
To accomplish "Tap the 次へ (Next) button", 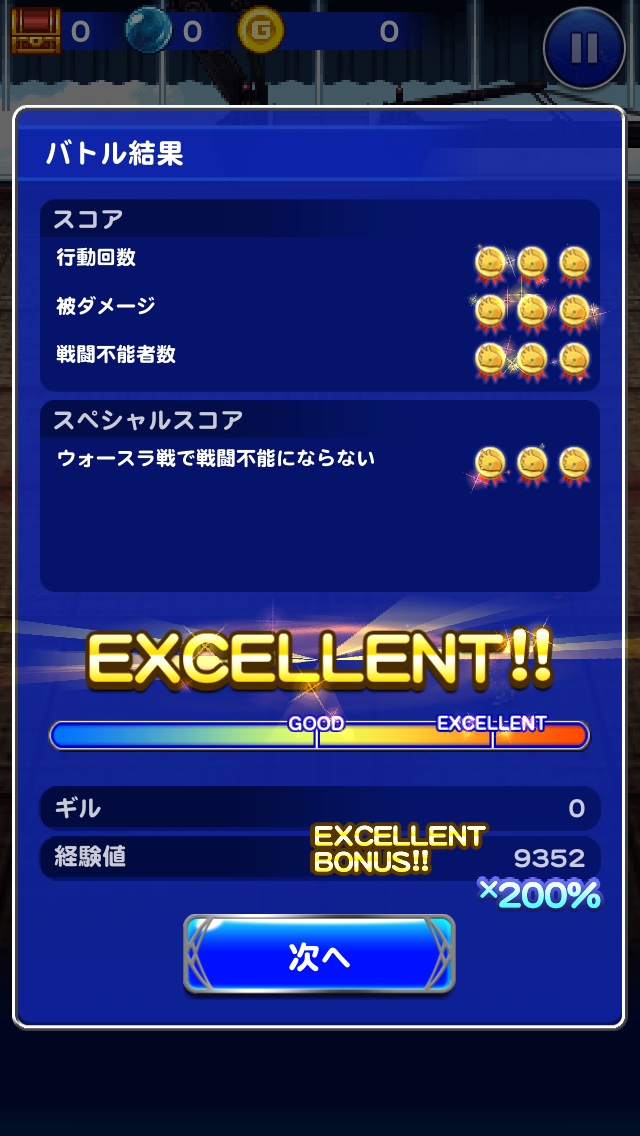I will click(319, 955).
